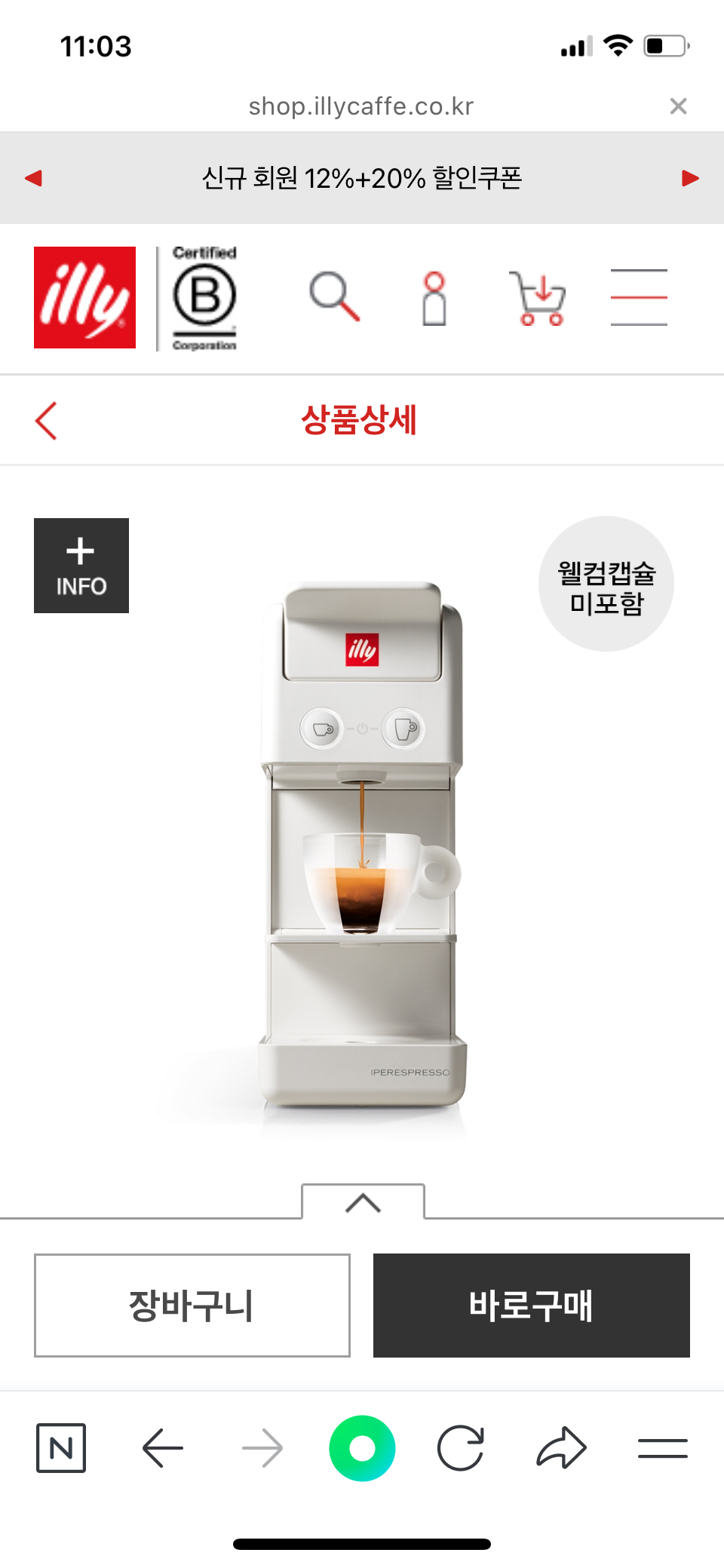This screenshot has height=1568, width=724.
Task: Show next promo banner message
Action: (x=690, y=178)
